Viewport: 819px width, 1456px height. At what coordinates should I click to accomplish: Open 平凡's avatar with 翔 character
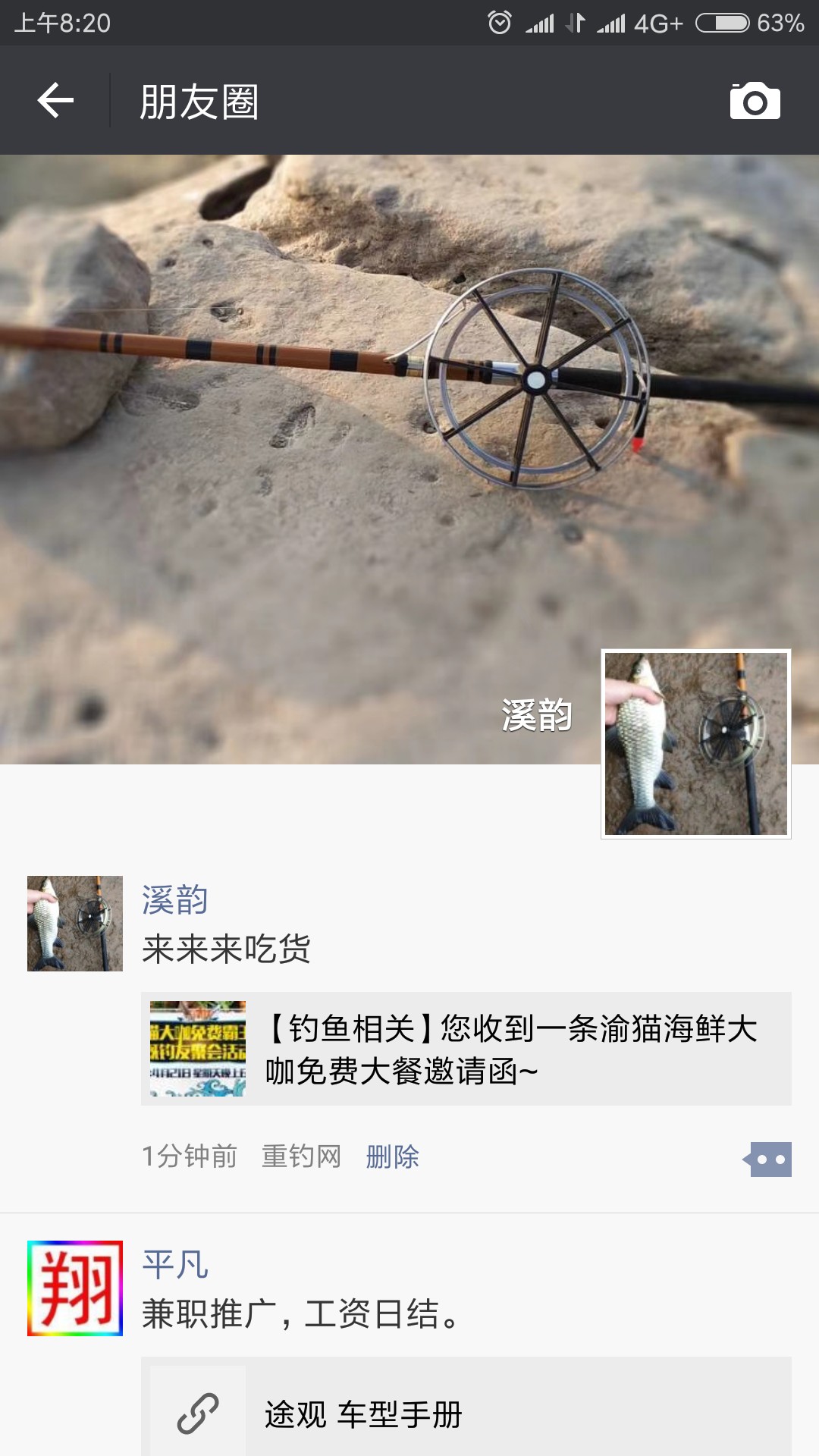[75, 1288]
